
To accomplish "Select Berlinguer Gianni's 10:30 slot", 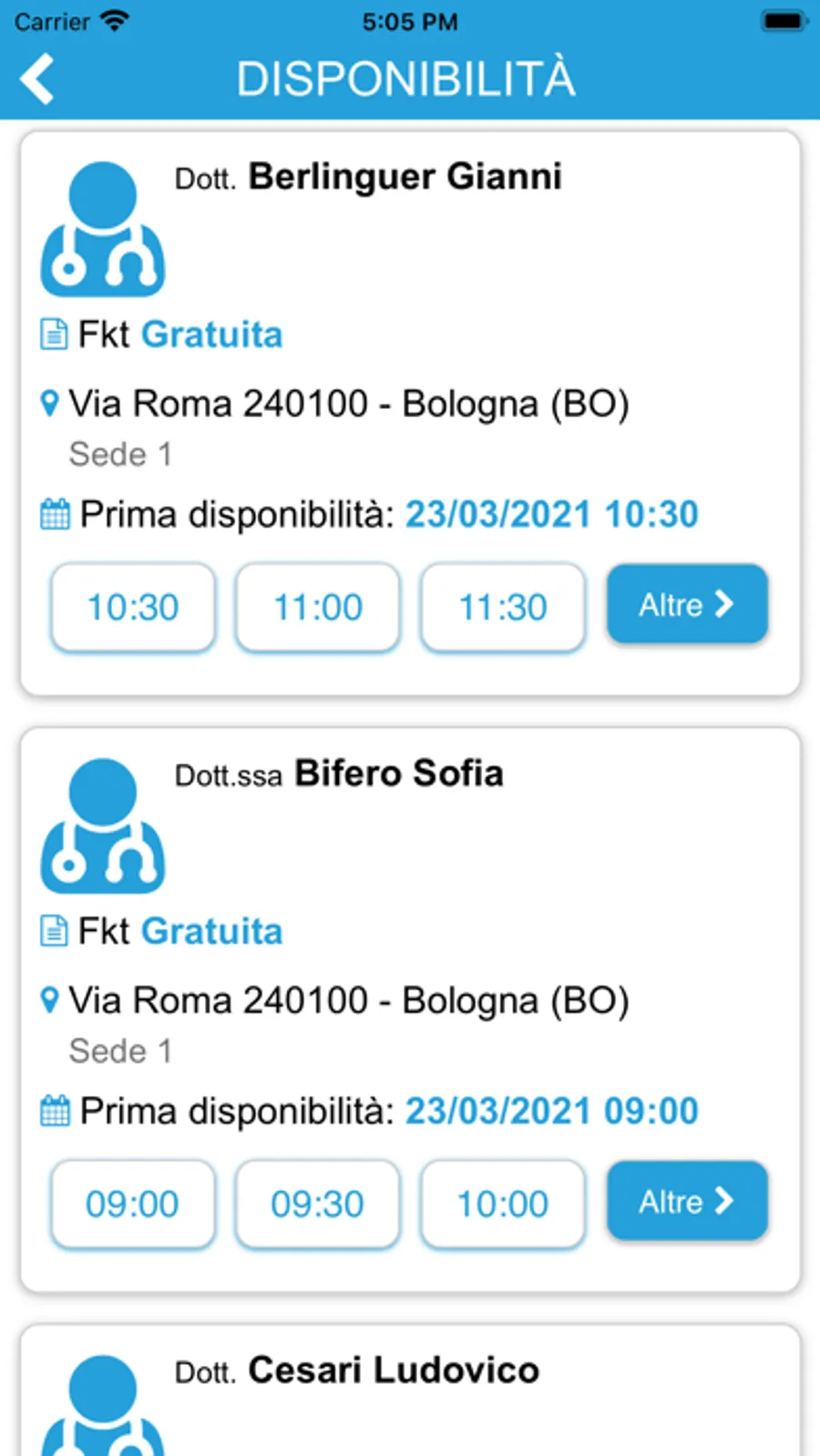I will pos(133,607).
